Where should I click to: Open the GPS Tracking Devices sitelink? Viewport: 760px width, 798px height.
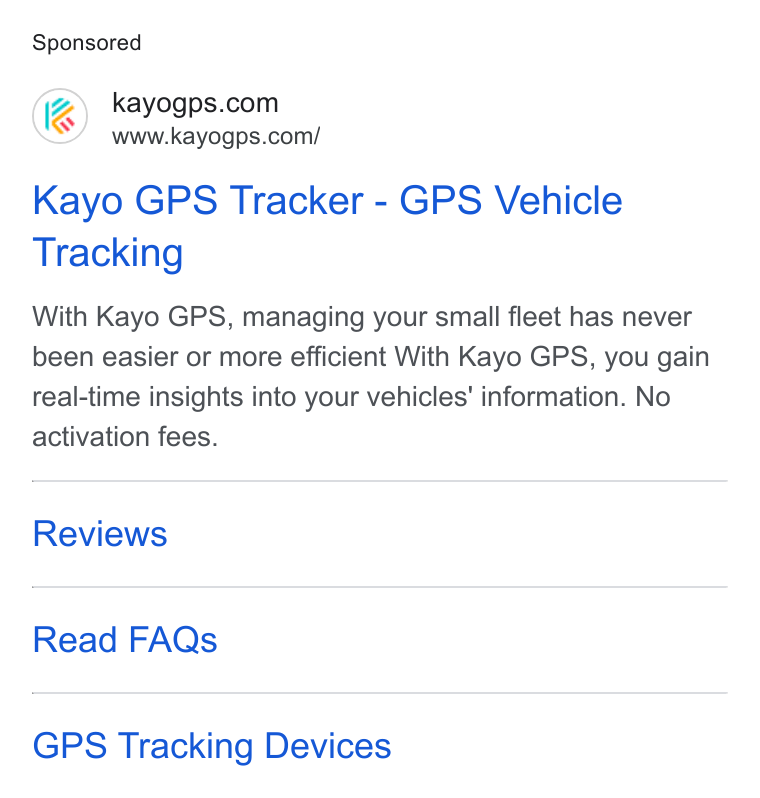tap(212, 746)
